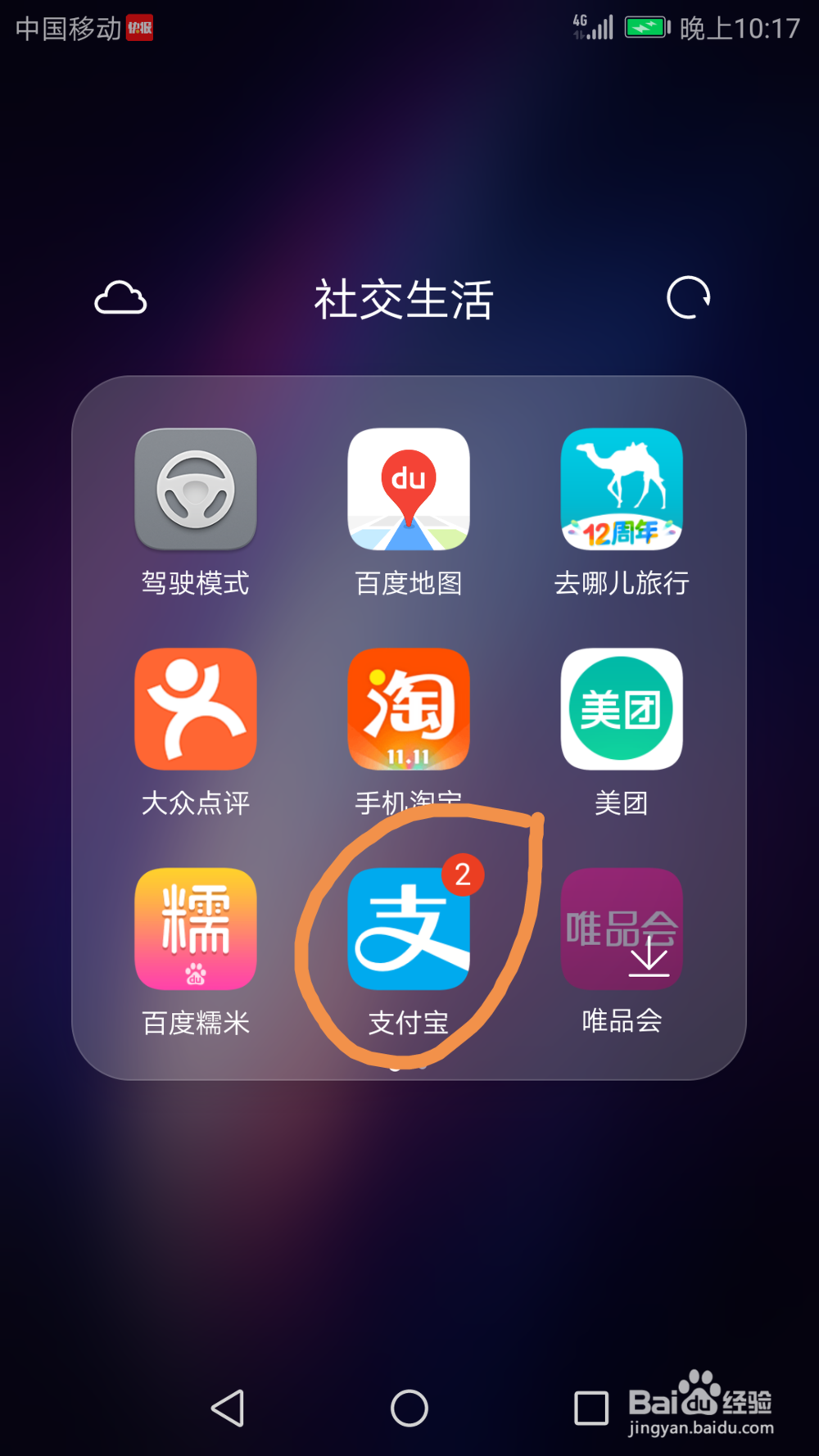Enable Driving Mode (驾驶模式)

(x=197, y=489)
